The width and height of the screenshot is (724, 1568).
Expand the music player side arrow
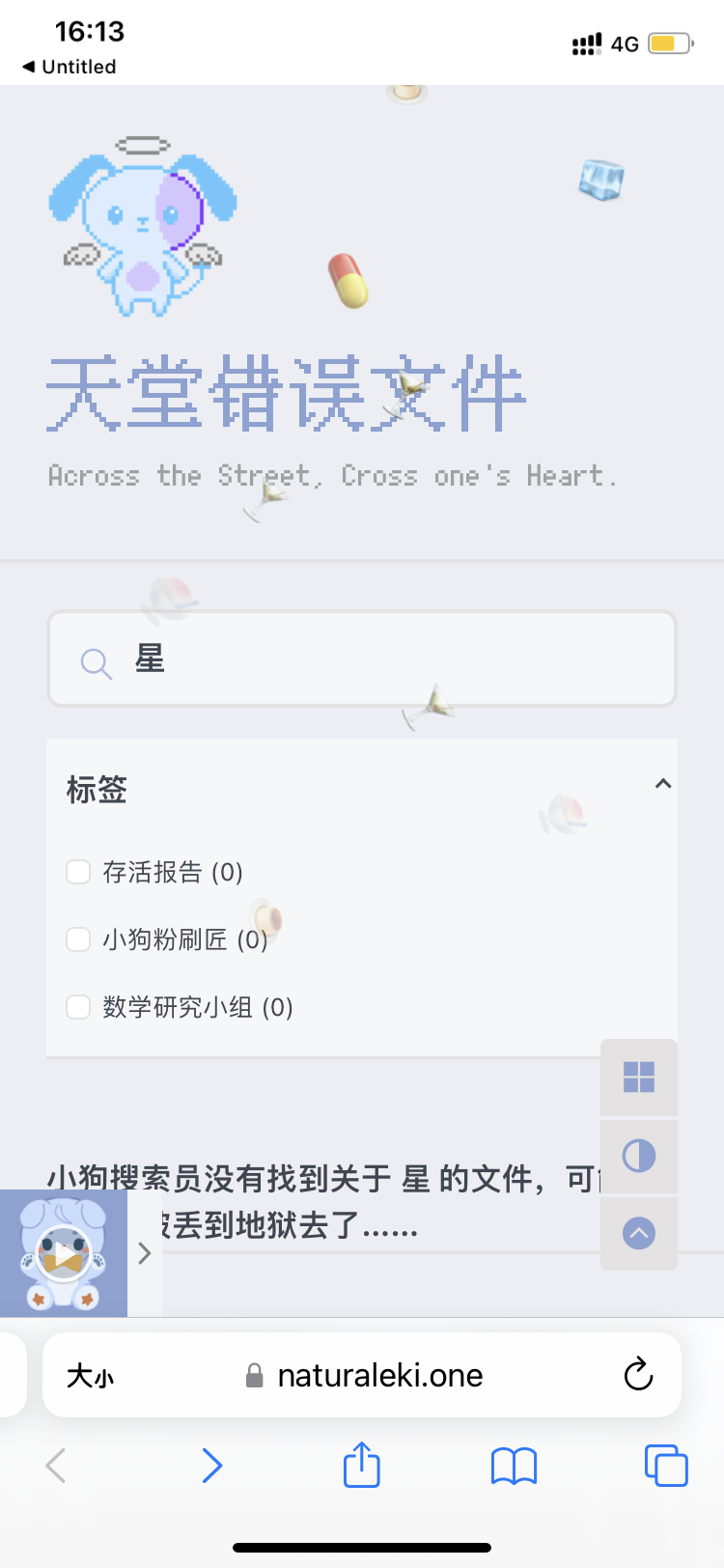pos(145,1253)
